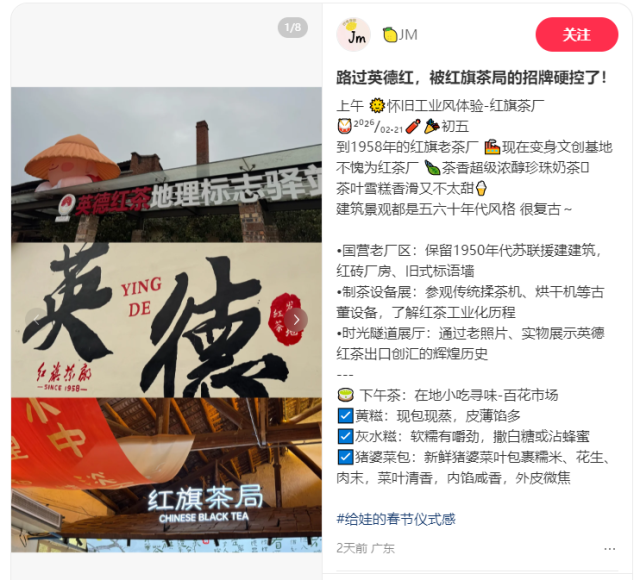The width and height of the screenshot is (640, 580).
Task: Open the JM username link
Action: point(408,35)
